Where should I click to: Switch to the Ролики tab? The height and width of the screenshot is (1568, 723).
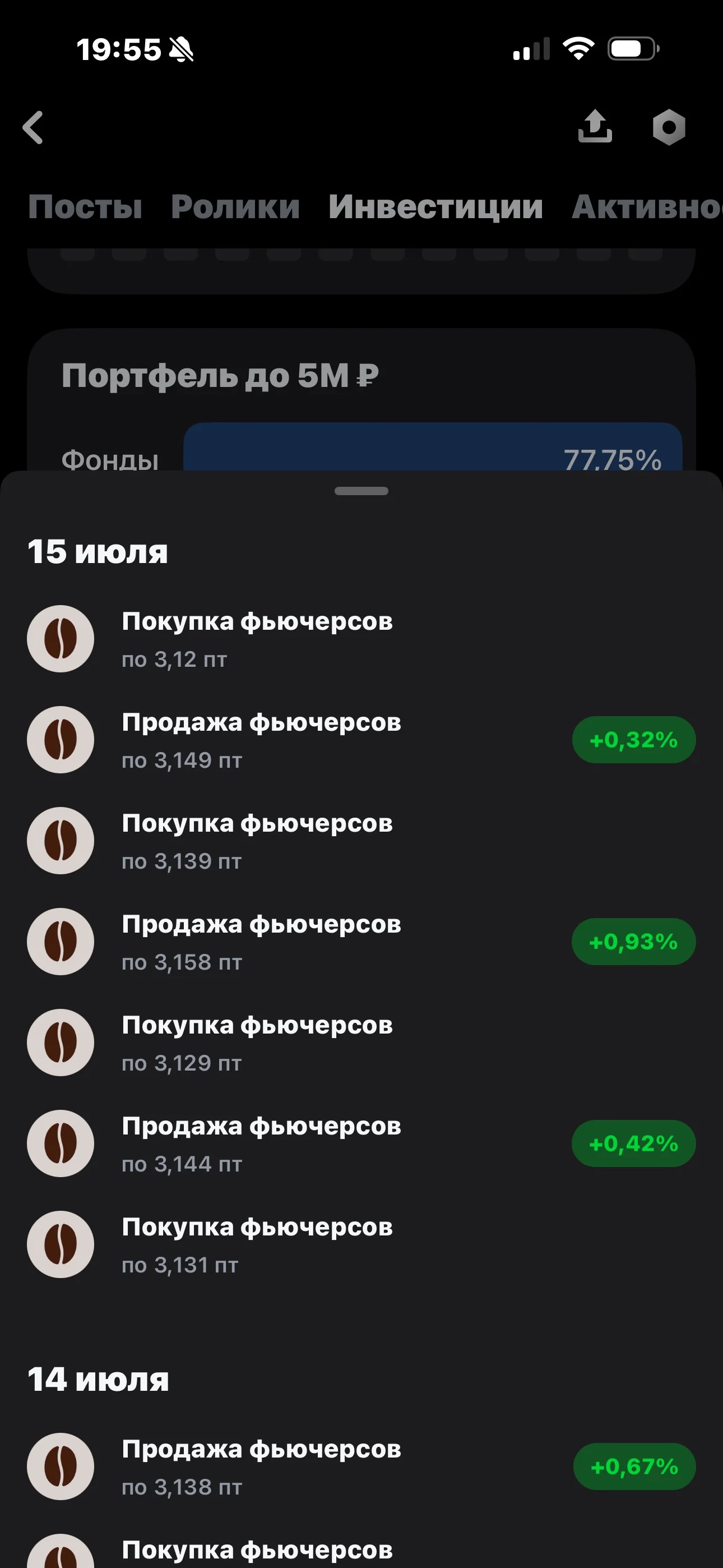(x=235, y=207)
